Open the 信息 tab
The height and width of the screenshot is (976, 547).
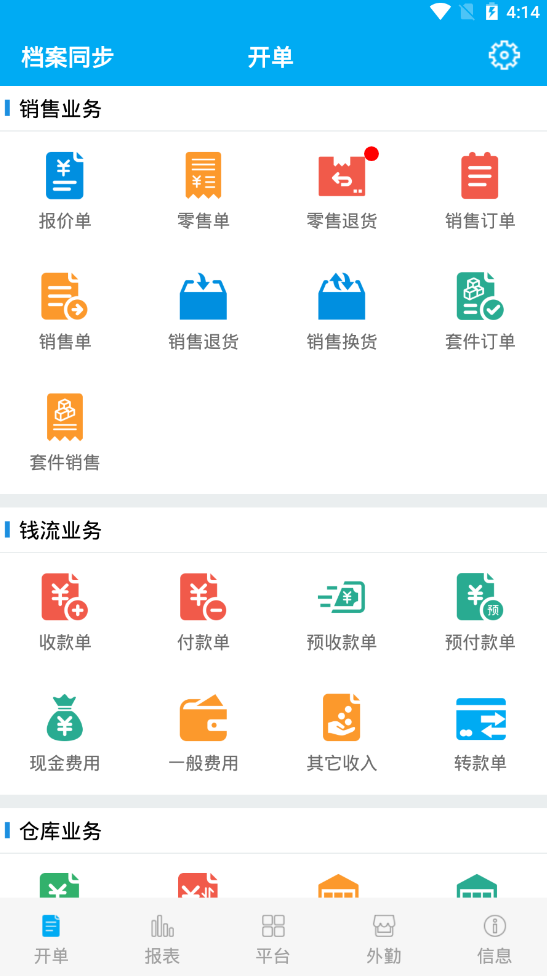[x=494, y=938]
